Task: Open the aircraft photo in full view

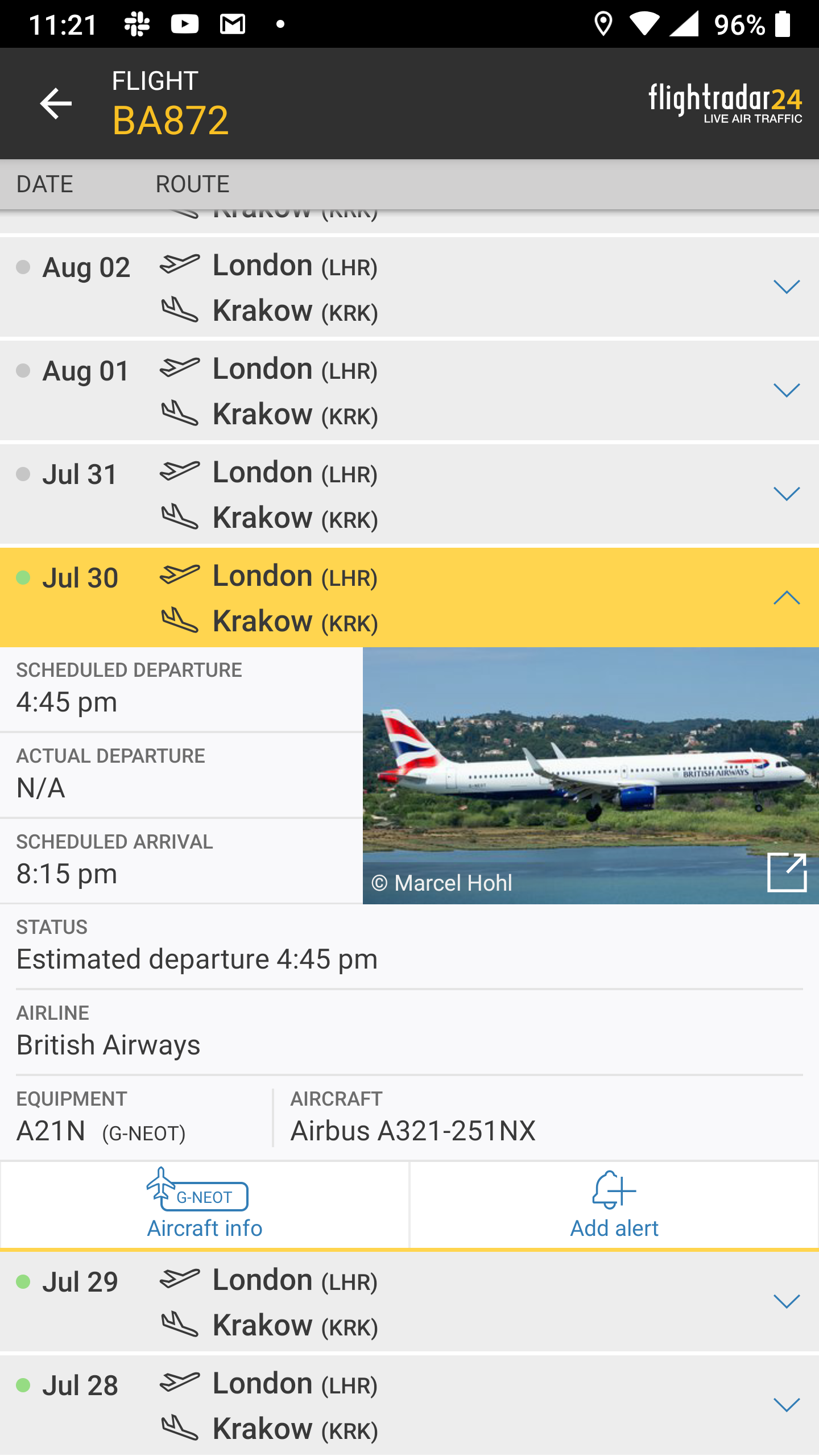Action: point(787,872)
